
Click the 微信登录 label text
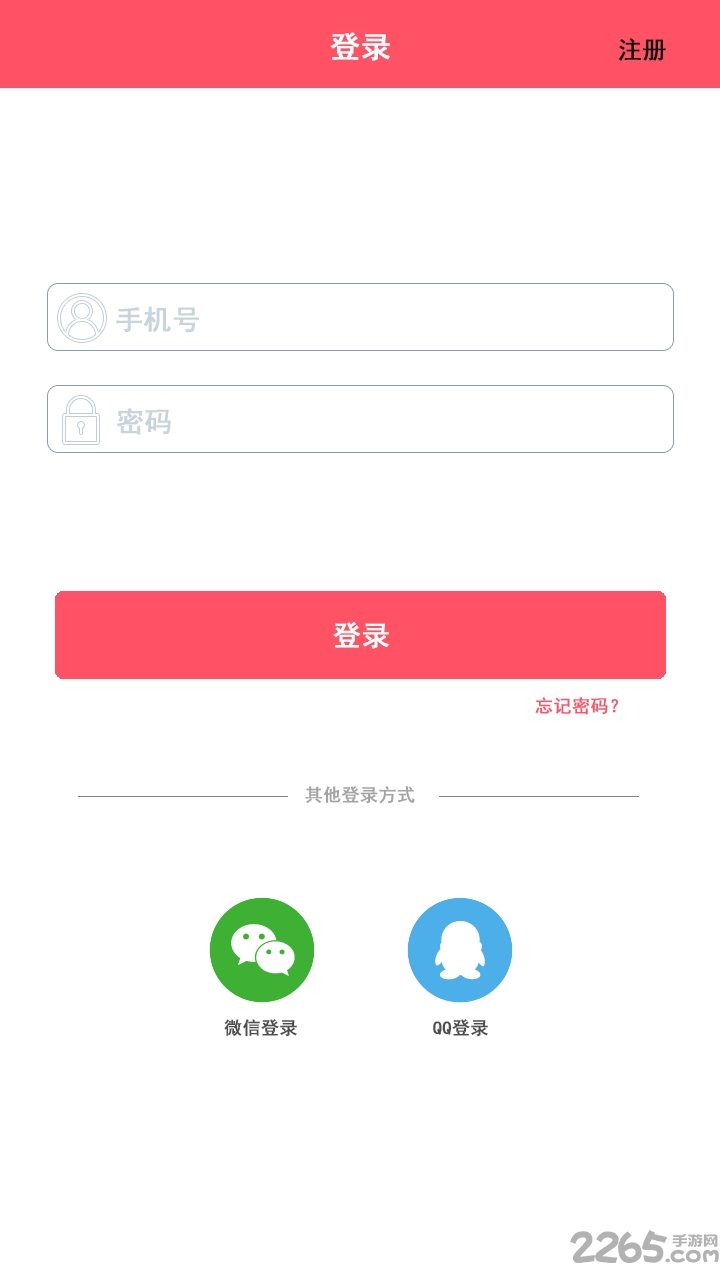tap(262, 1027)
